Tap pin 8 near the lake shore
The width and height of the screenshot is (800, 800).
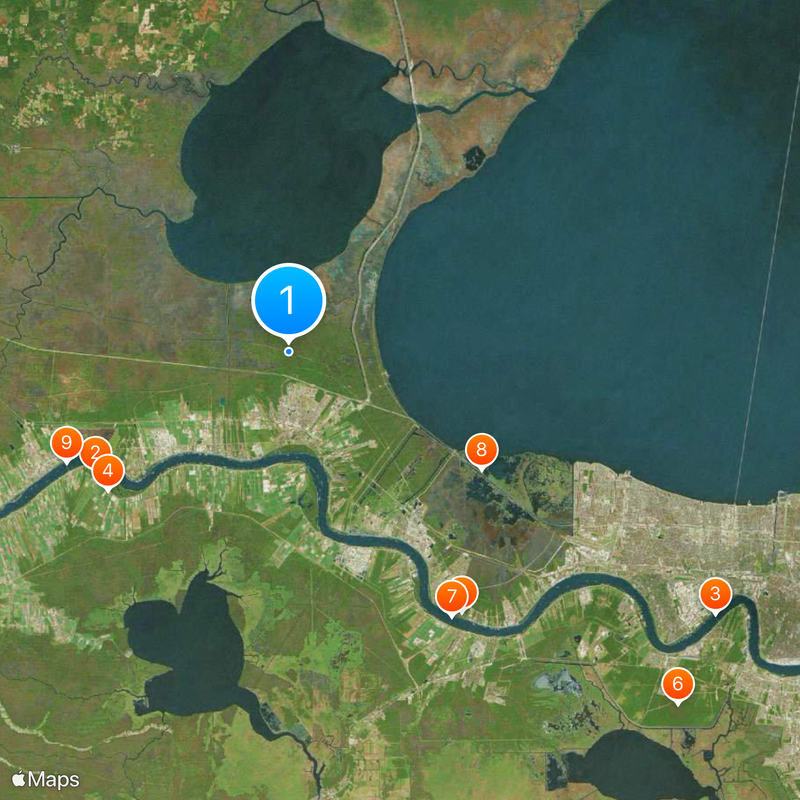click(481, 449)
